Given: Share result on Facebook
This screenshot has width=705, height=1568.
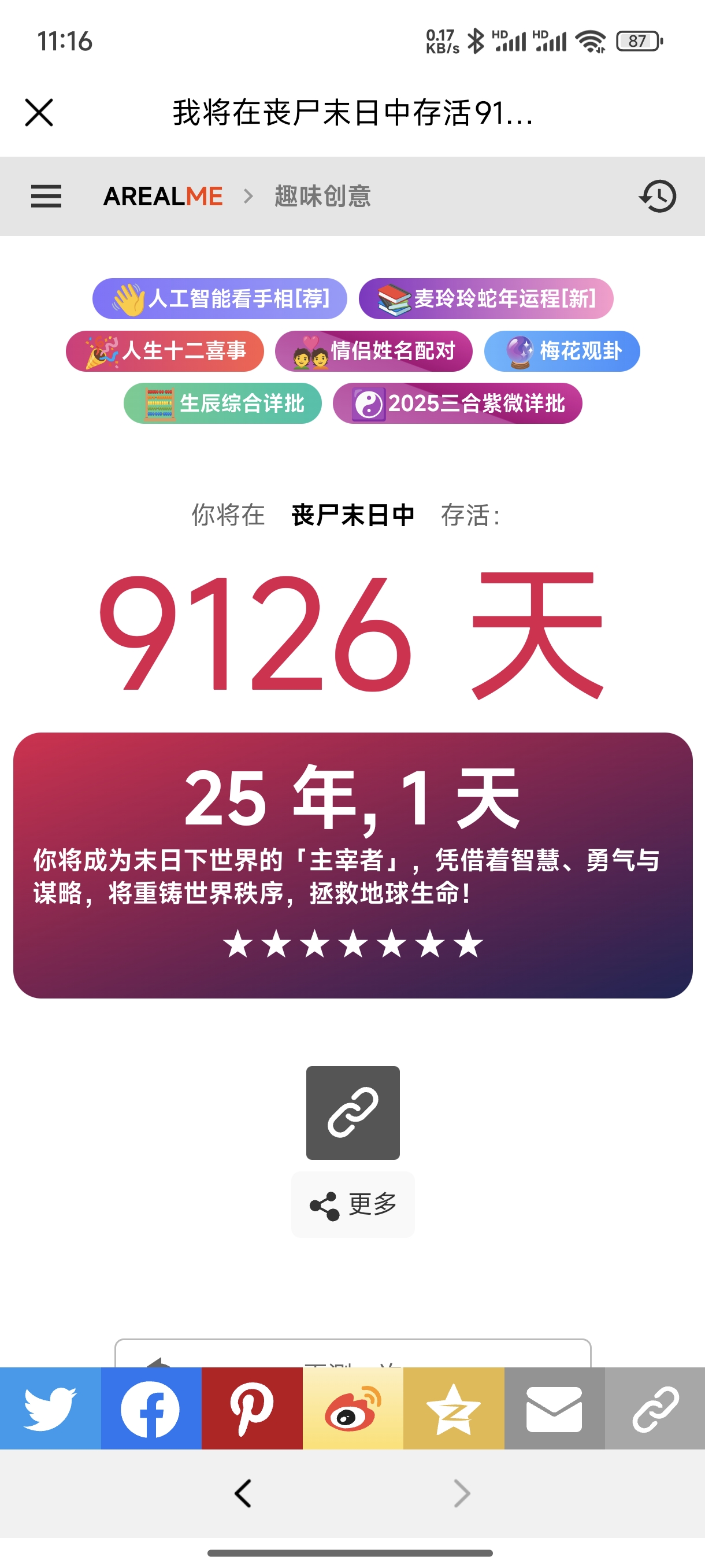Looking at the screenshot, I should [151, 1408].
